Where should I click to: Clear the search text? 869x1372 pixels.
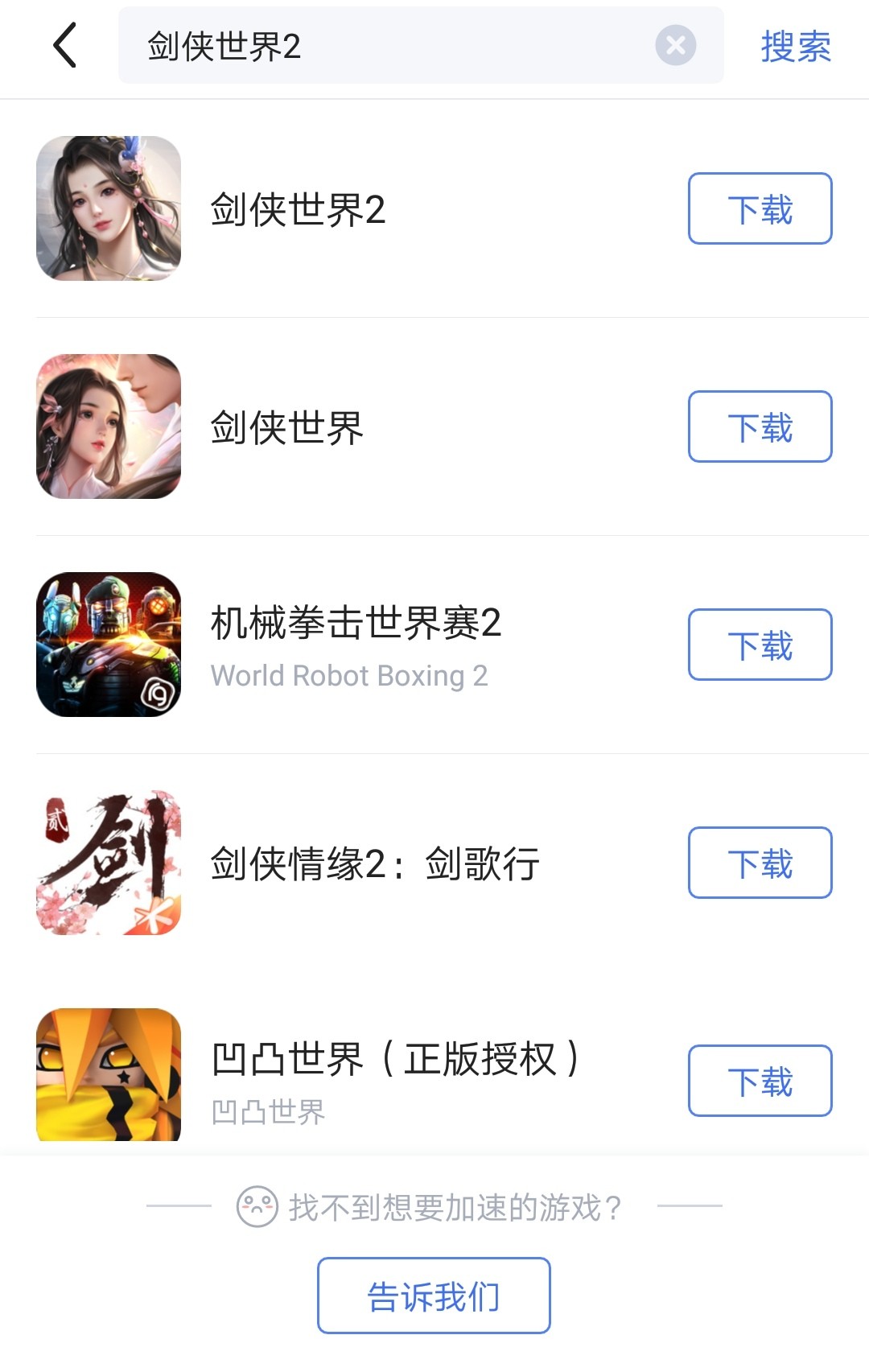click(675, 45)
